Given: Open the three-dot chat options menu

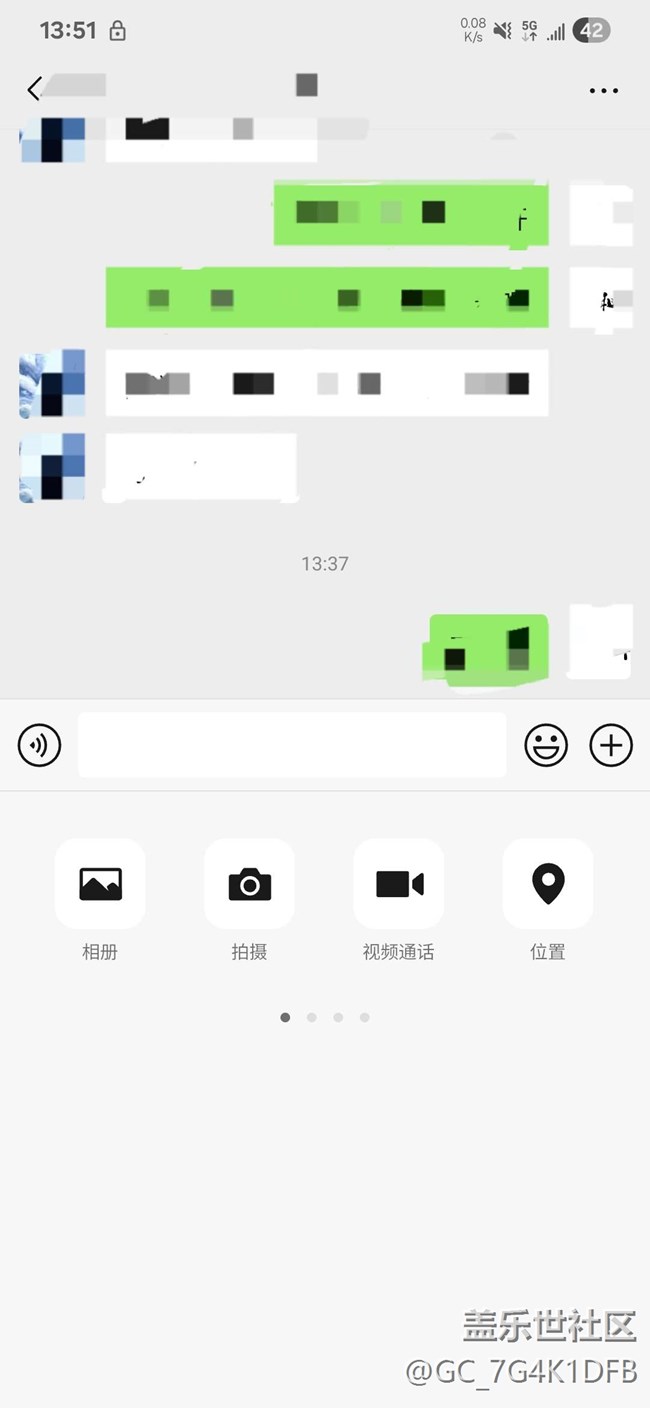Looking at the screenshot, I should [604, 90].
